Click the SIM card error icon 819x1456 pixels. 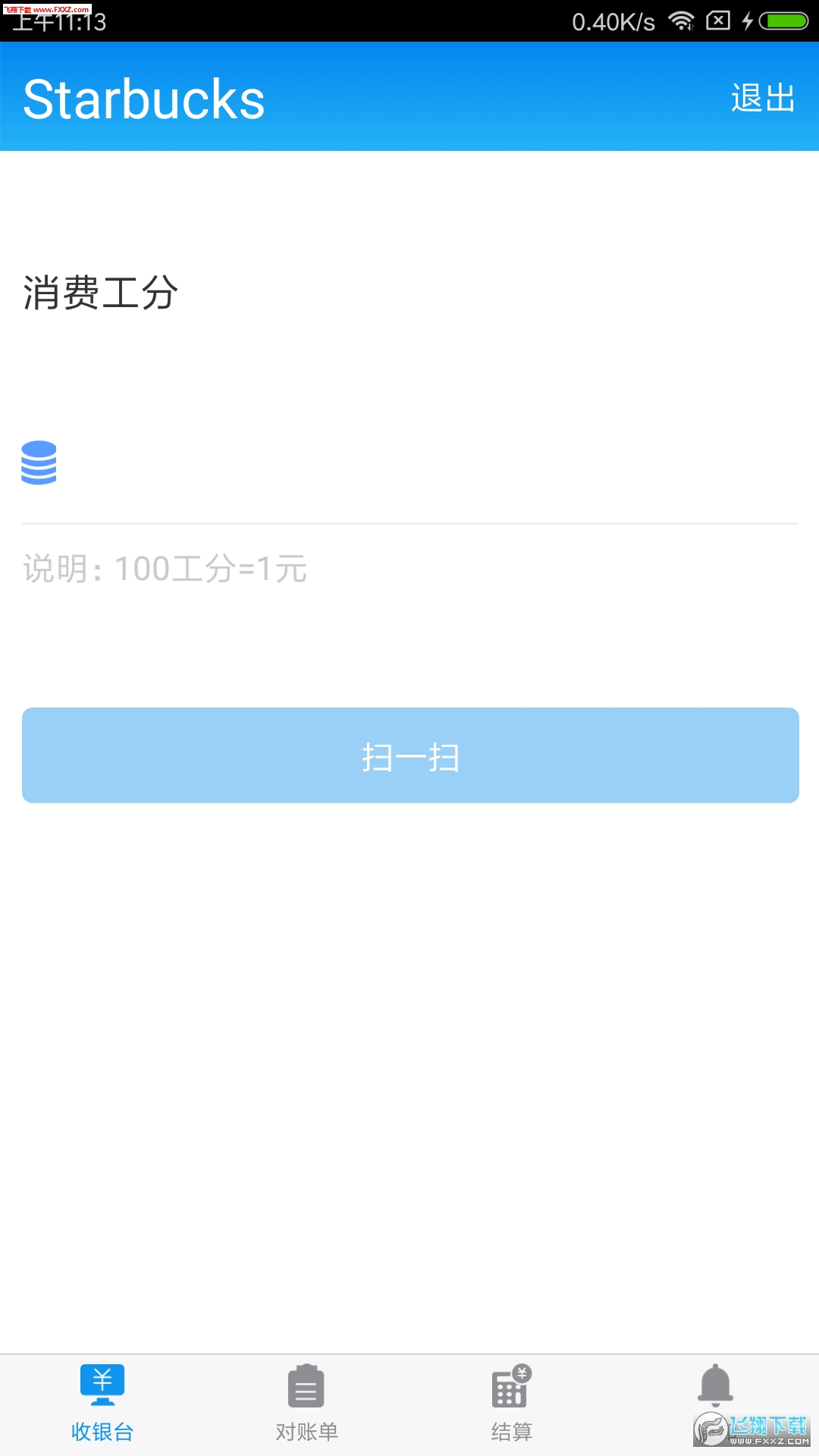coord(719,21)
